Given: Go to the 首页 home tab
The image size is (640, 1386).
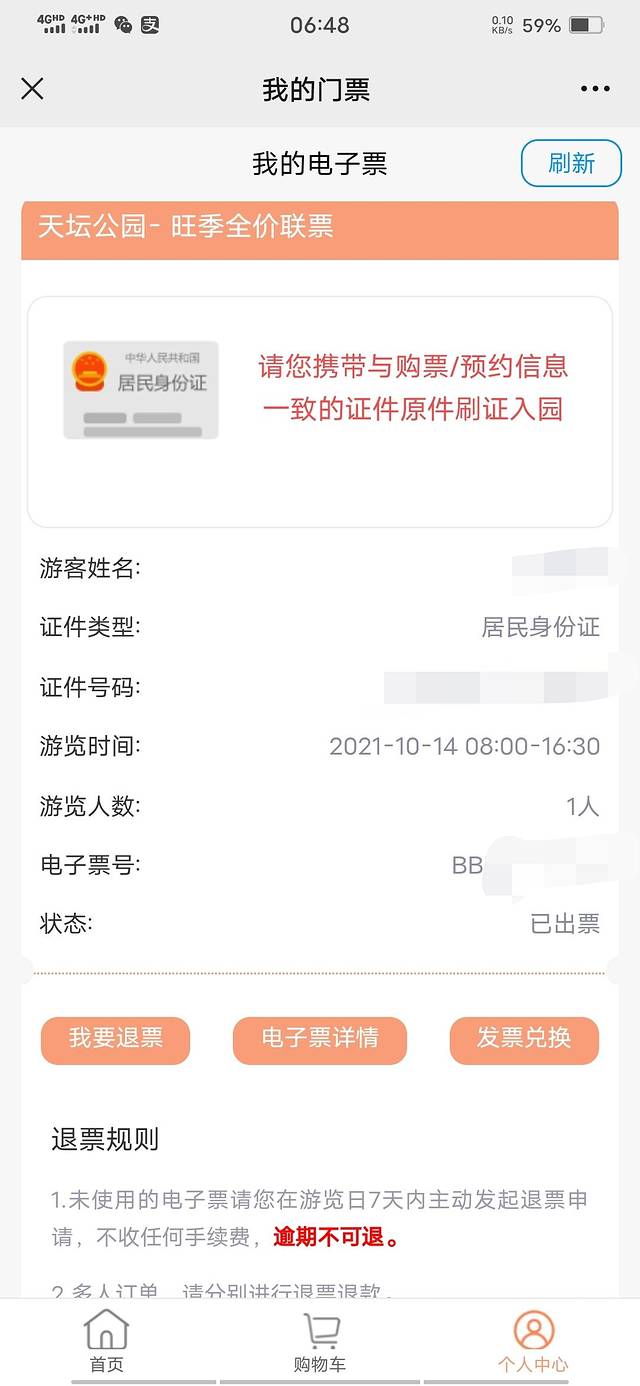Looking at the screenshot, I should coord(107,1341).
